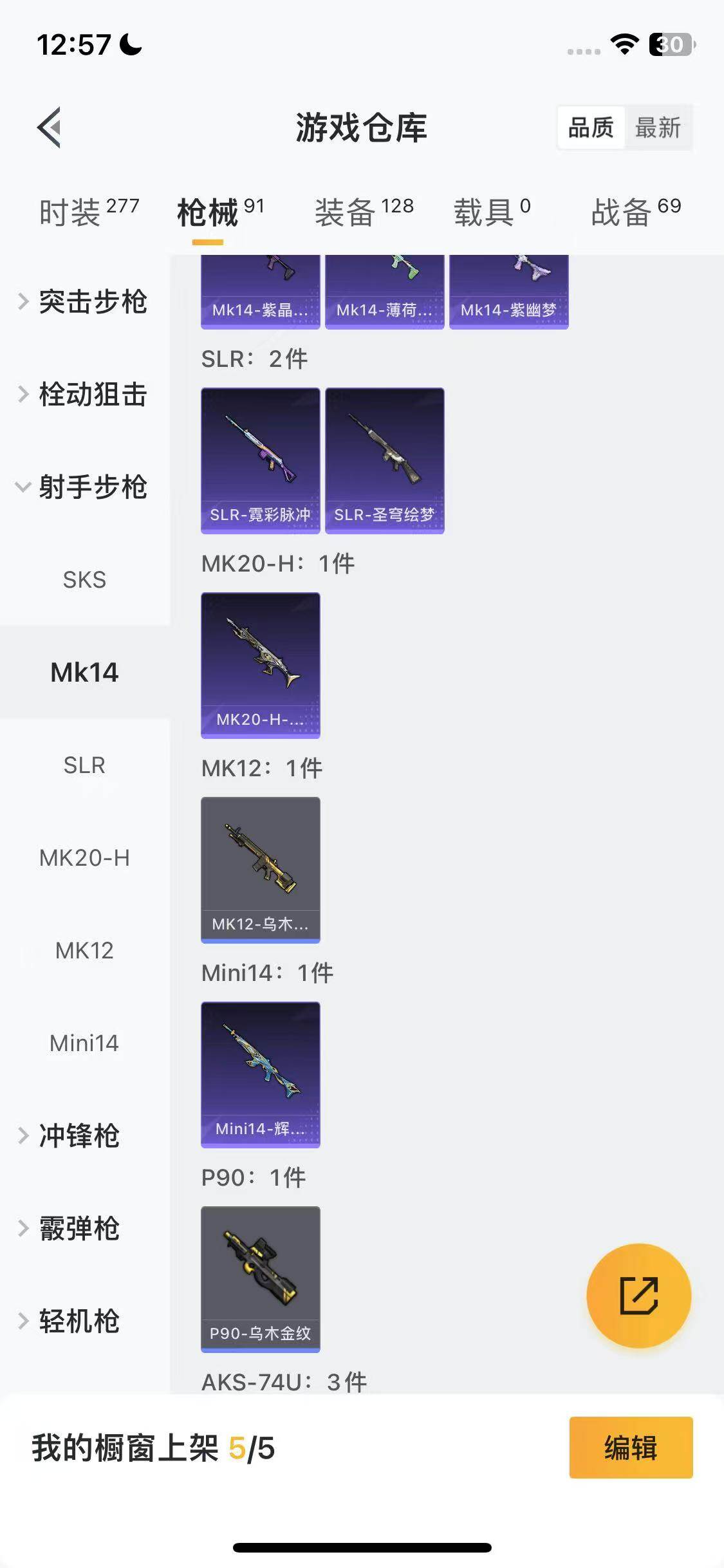Select the SLR-圣穹绘梦 weapon icon
Screen dimensions: 724x1568
click(x=384, y=460)
